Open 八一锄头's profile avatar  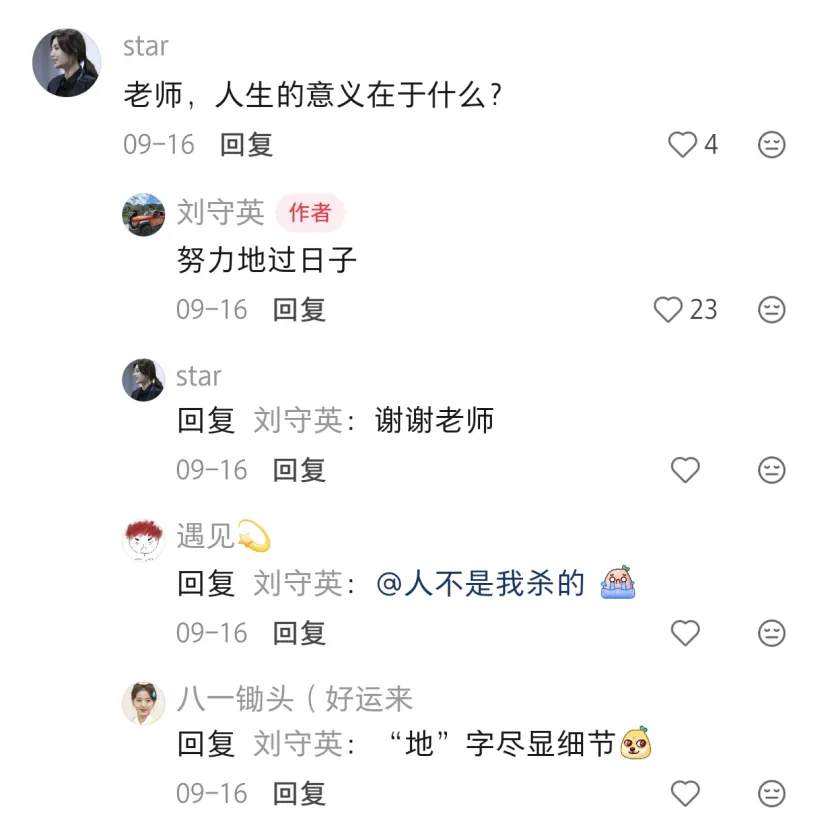point(143,702)
